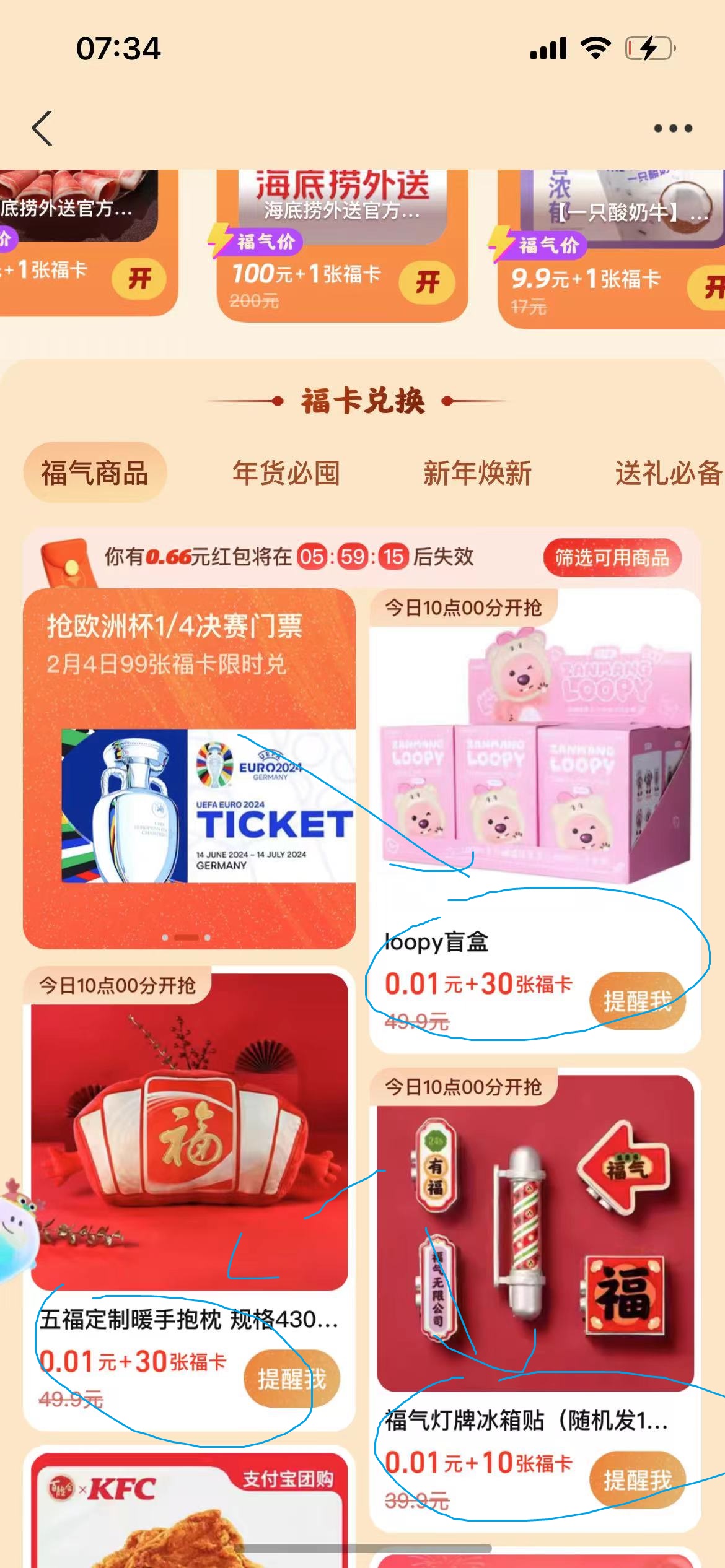The height and width of the screenshot is (1568, 725).
Task: Set a reminder for loopy盲盒
Action: pos(637,1000)
